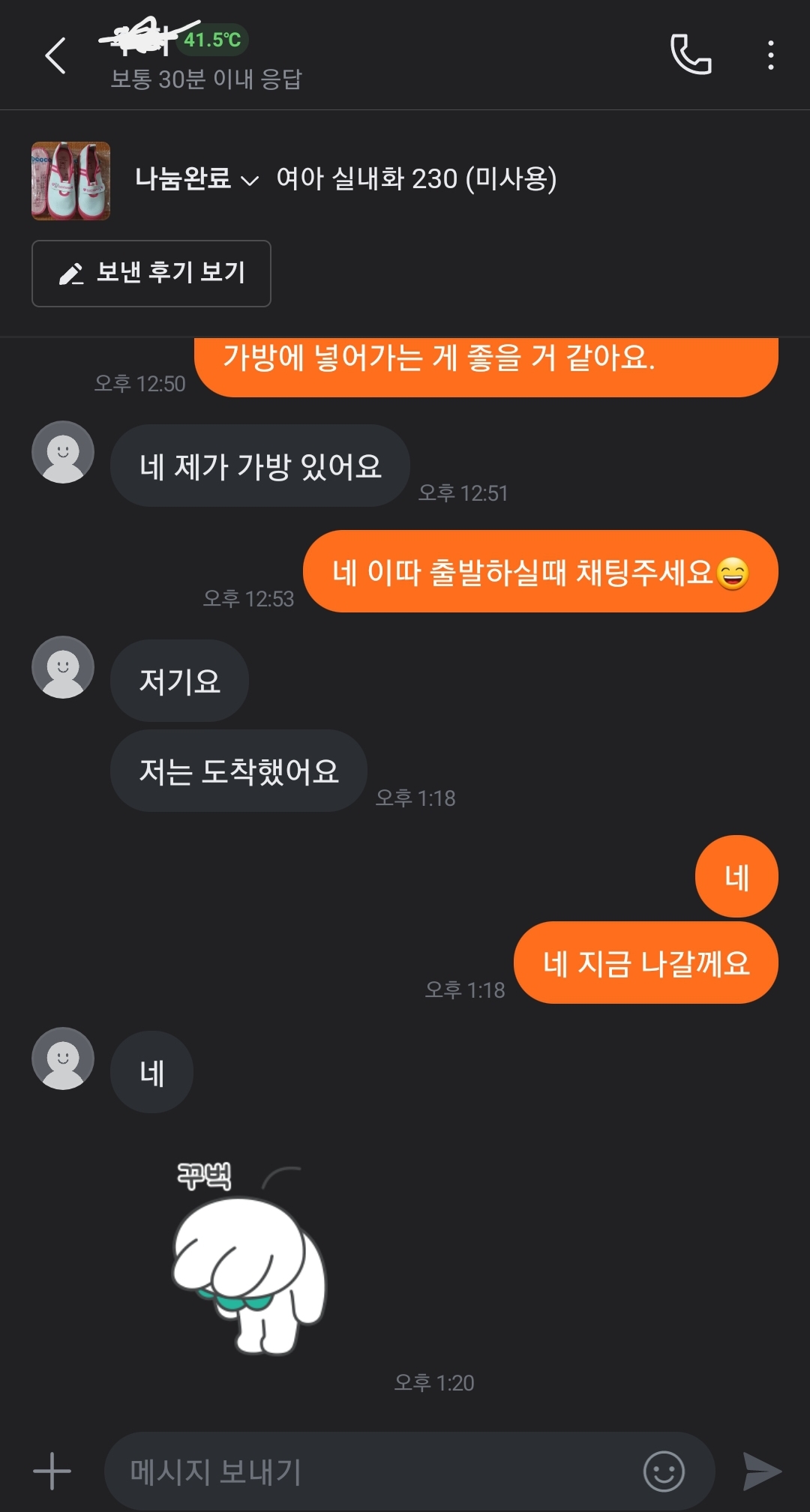Image resolution: width=810 pixels, height=1512 pixels.
Task: Go back using the top-left arrow
Action: 55,56
